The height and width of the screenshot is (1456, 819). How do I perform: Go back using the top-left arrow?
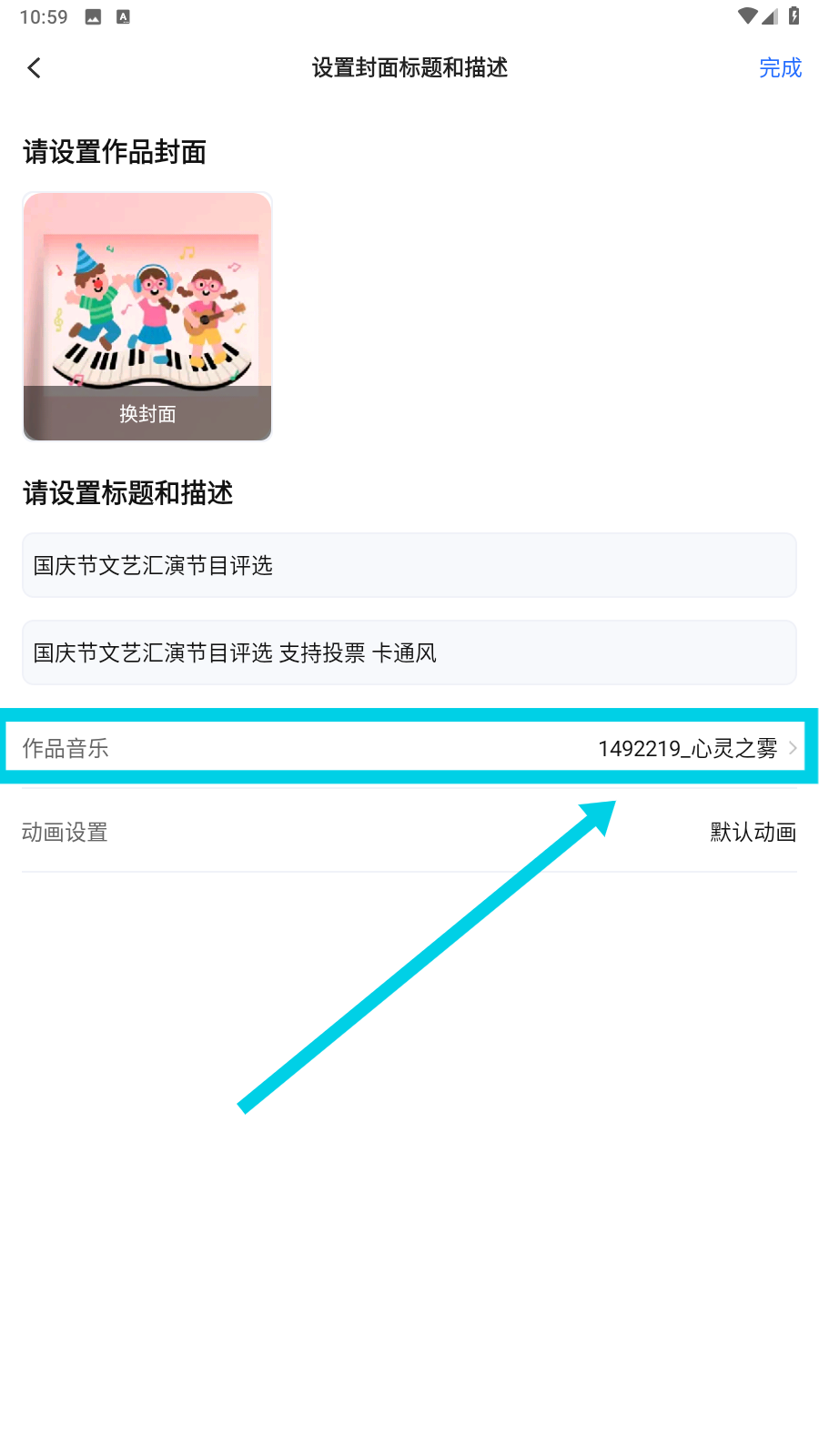[x=35, y=68]
